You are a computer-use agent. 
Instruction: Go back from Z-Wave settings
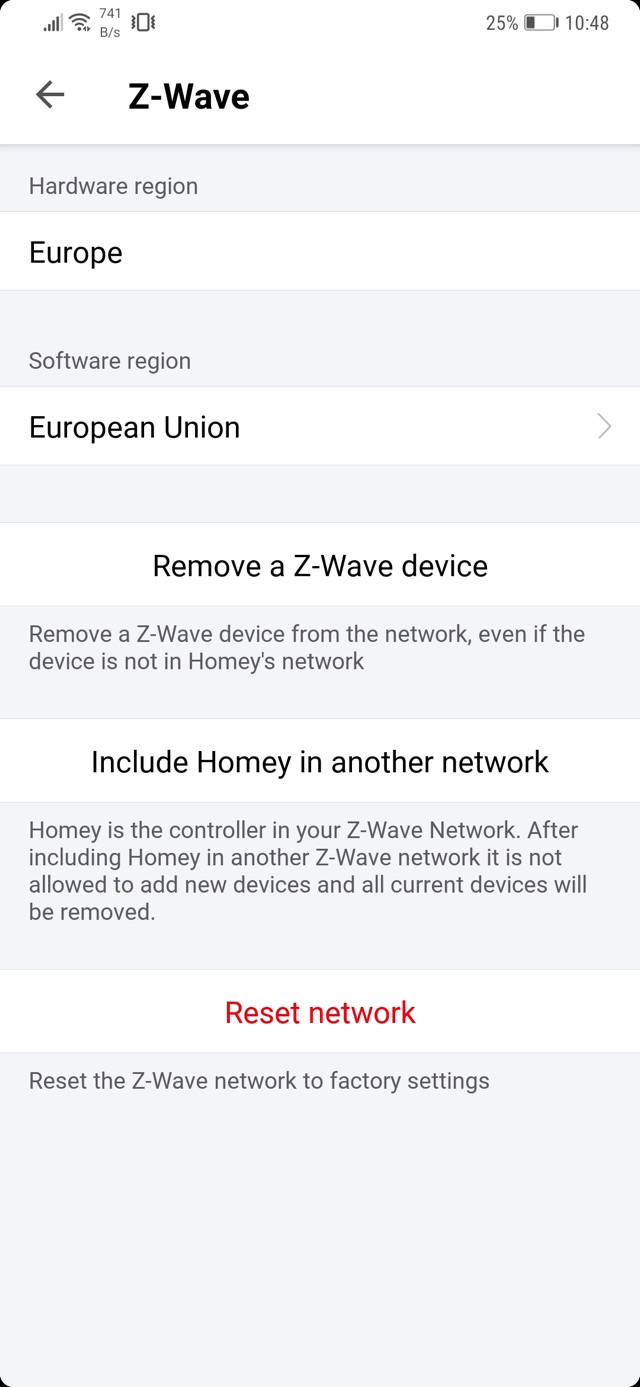pos(50,95)
